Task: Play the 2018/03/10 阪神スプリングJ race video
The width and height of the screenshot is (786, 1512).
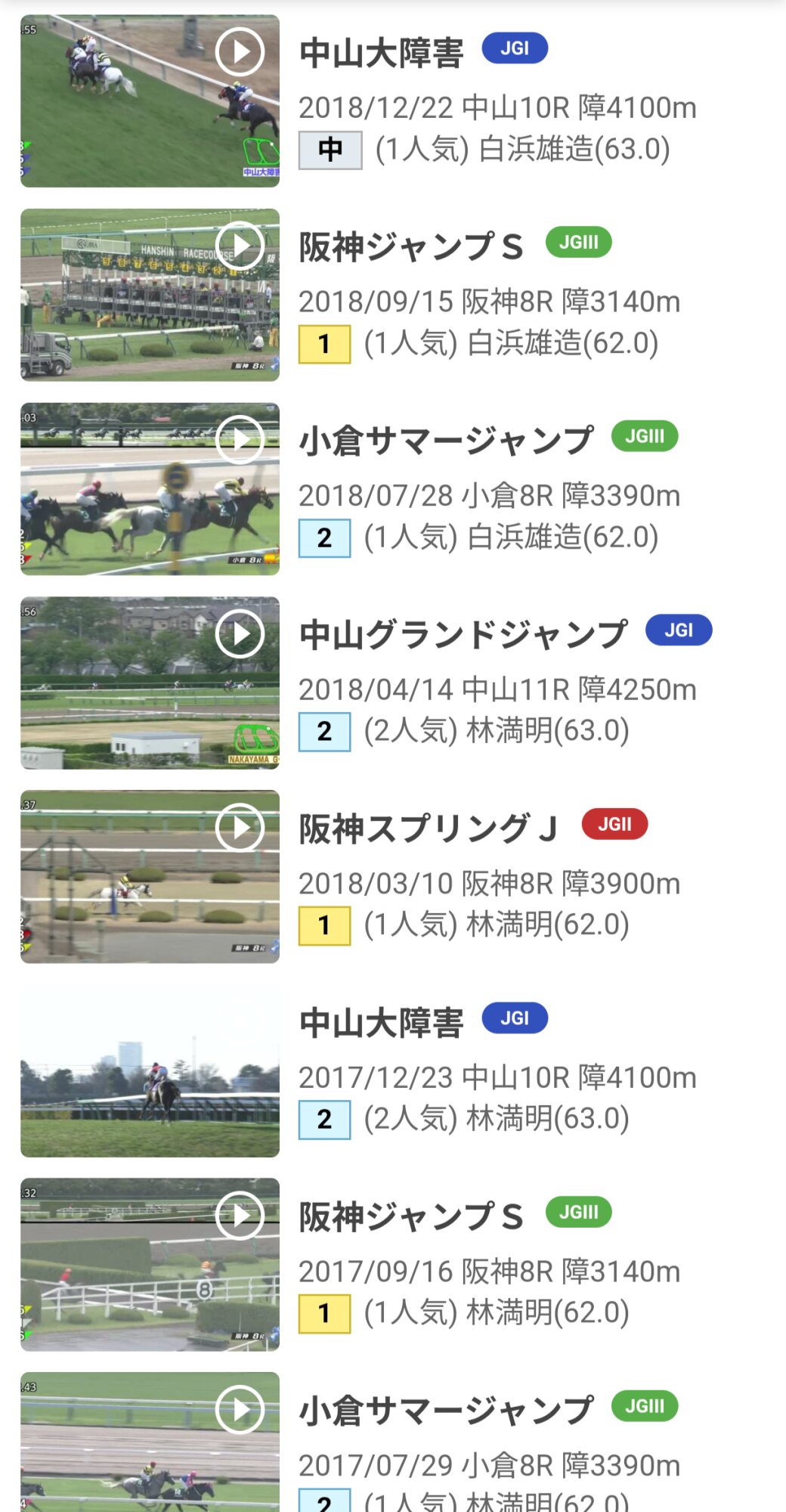Action: (240, 827)
